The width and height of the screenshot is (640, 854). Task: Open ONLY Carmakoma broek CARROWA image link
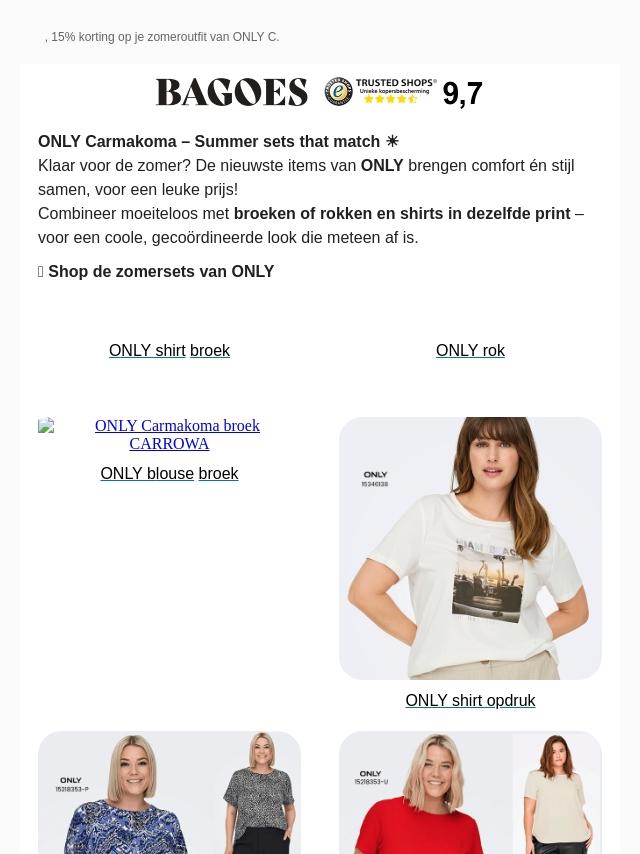169,434
